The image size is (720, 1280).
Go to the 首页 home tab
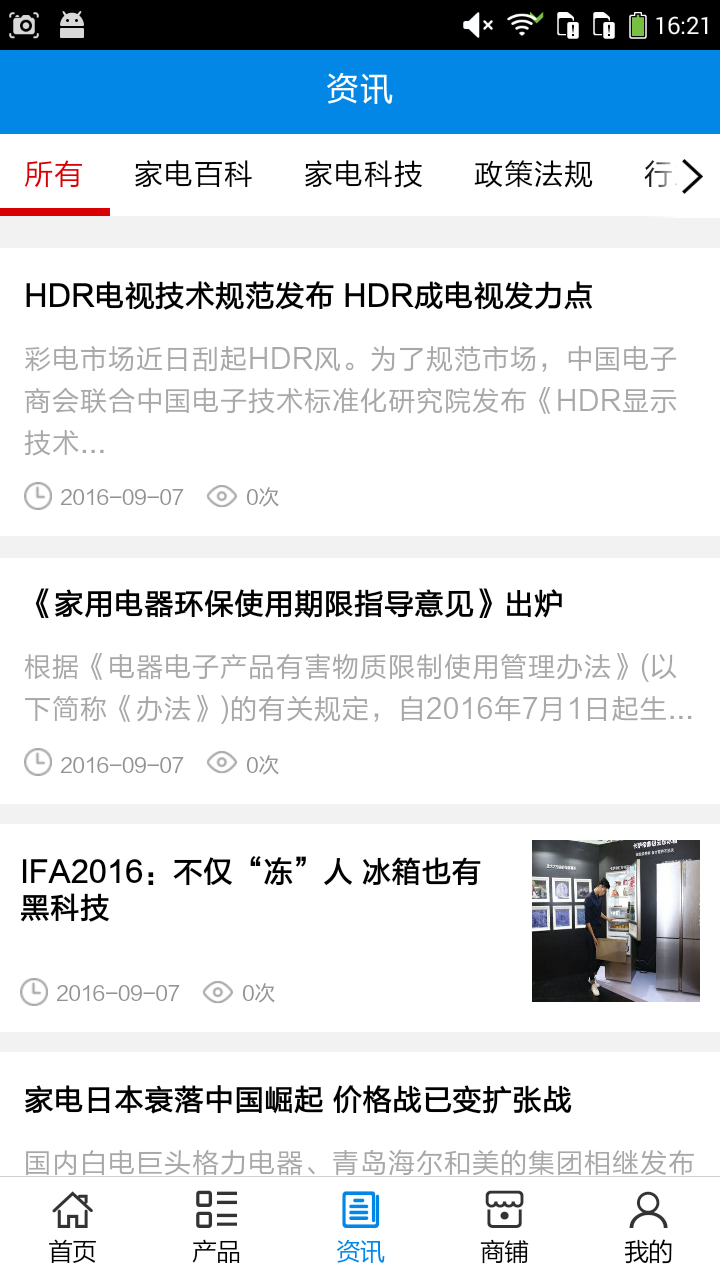click(x=72, y=1227)
